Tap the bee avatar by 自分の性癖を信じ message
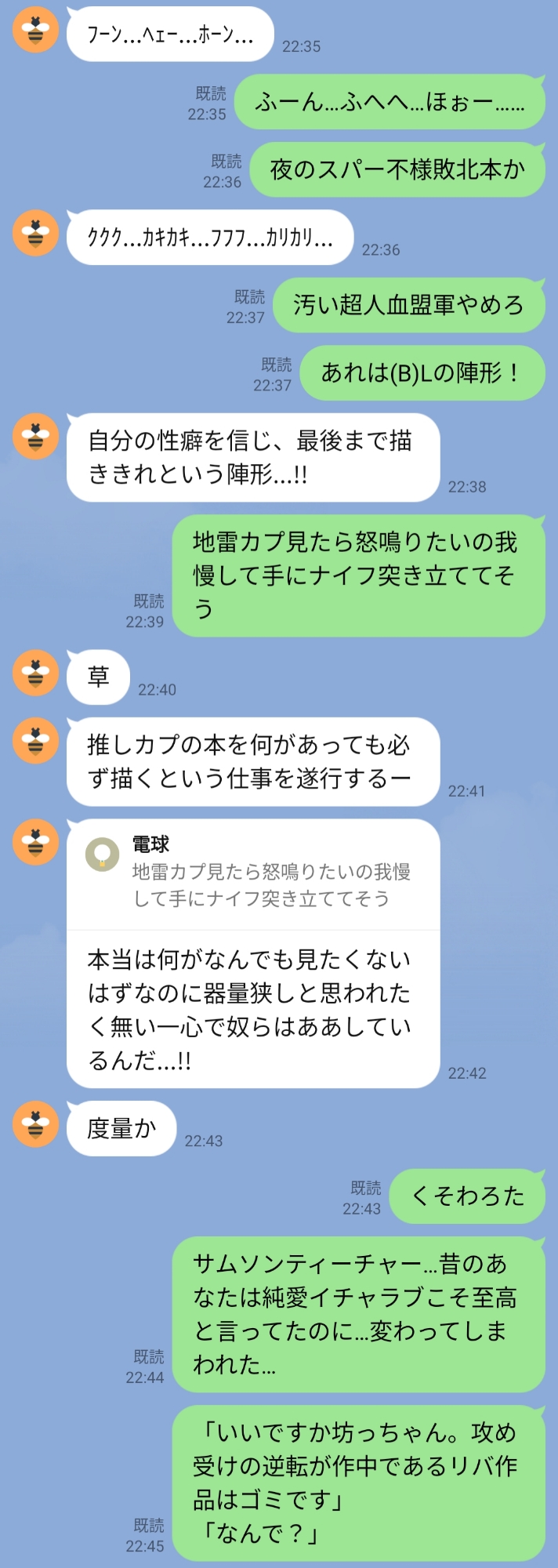The image size is (558, 1568). (x=36, y=436)
